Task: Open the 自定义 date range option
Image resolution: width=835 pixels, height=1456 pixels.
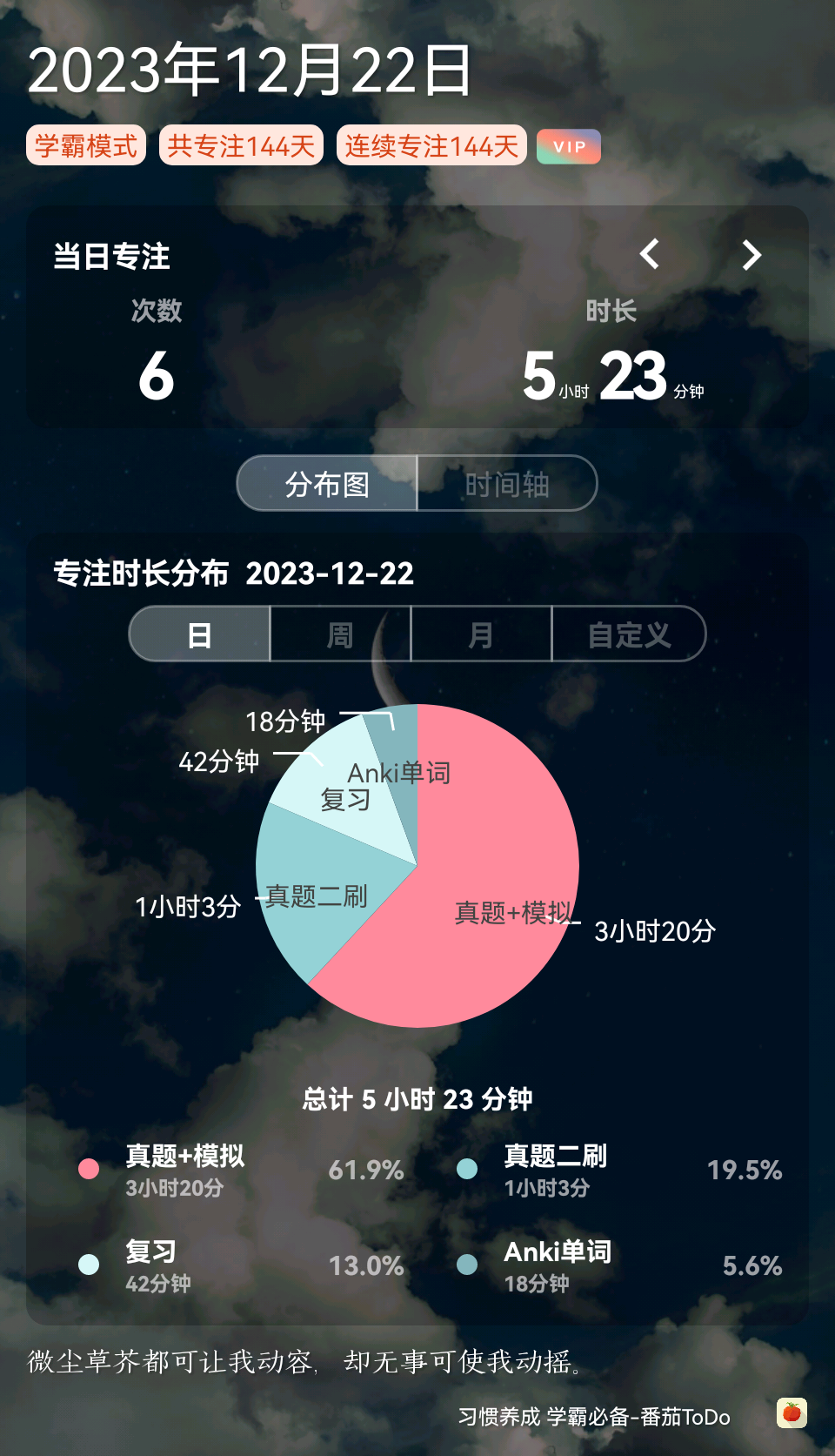Action: 629,634
